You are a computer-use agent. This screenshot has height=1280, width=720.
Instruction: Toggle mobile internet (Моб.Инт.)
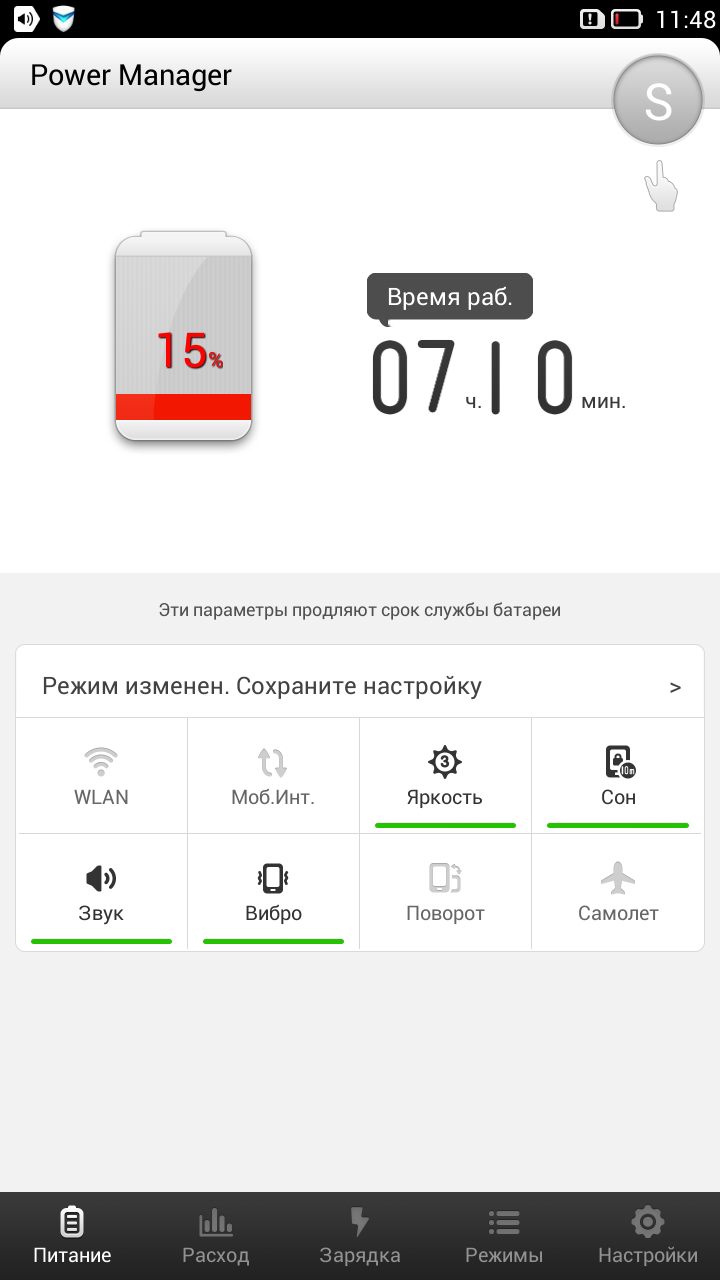click(273, 777)
